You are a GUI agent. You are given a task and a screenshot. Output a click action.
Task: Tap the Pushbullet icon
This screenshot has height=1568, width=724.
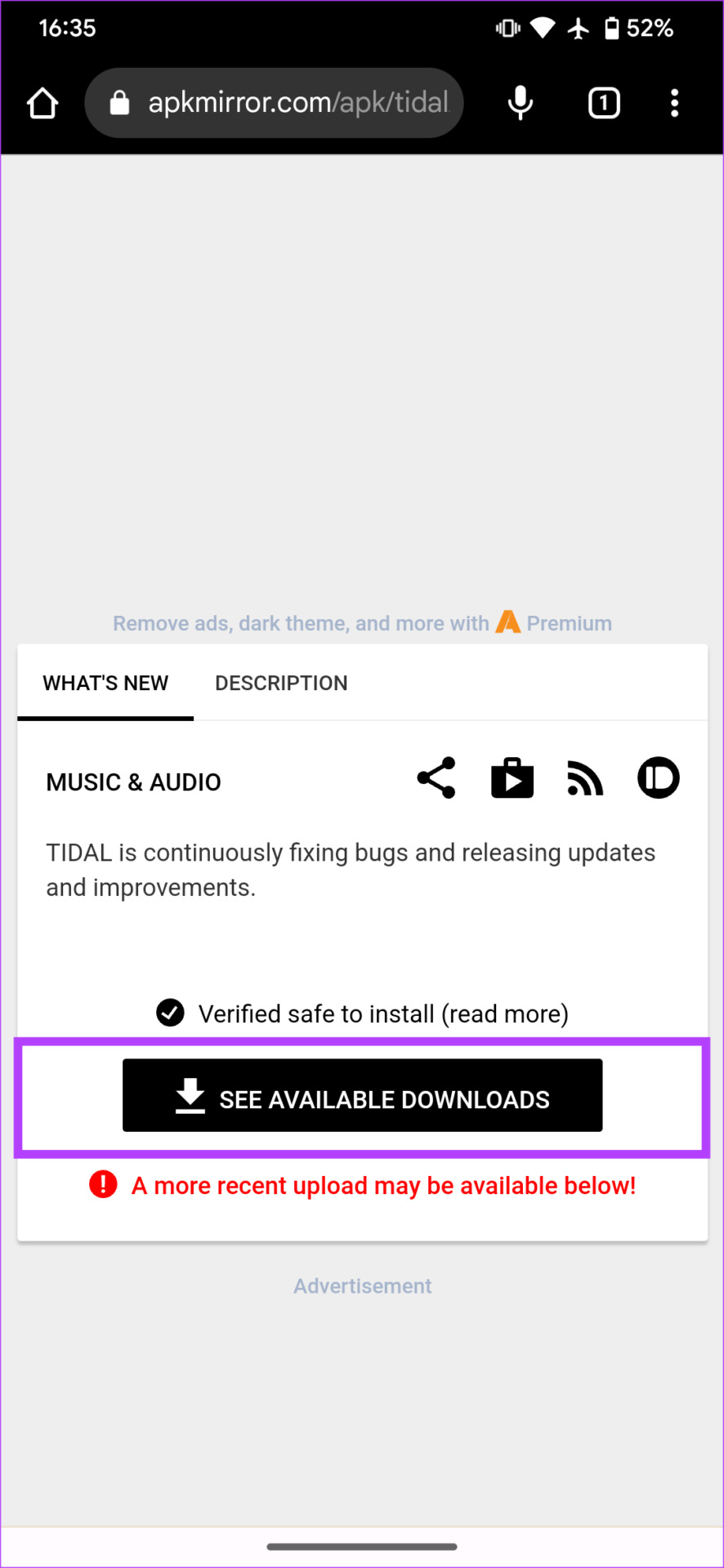point(659,777)
